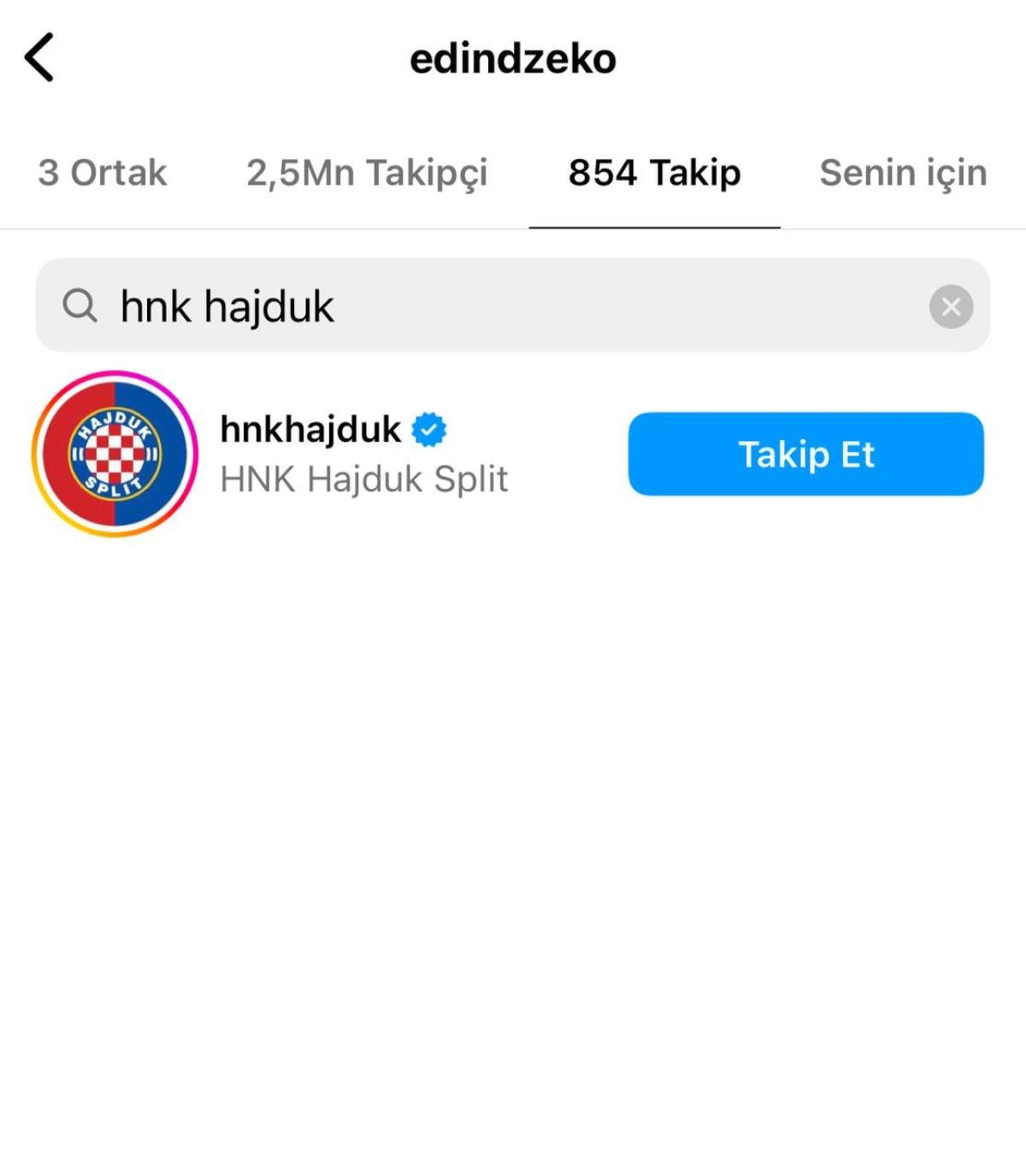This screenshot has height=1176, width=1026.
Task: Open the HNK Hajduk Split profile
Action: (x=363, y=454)
